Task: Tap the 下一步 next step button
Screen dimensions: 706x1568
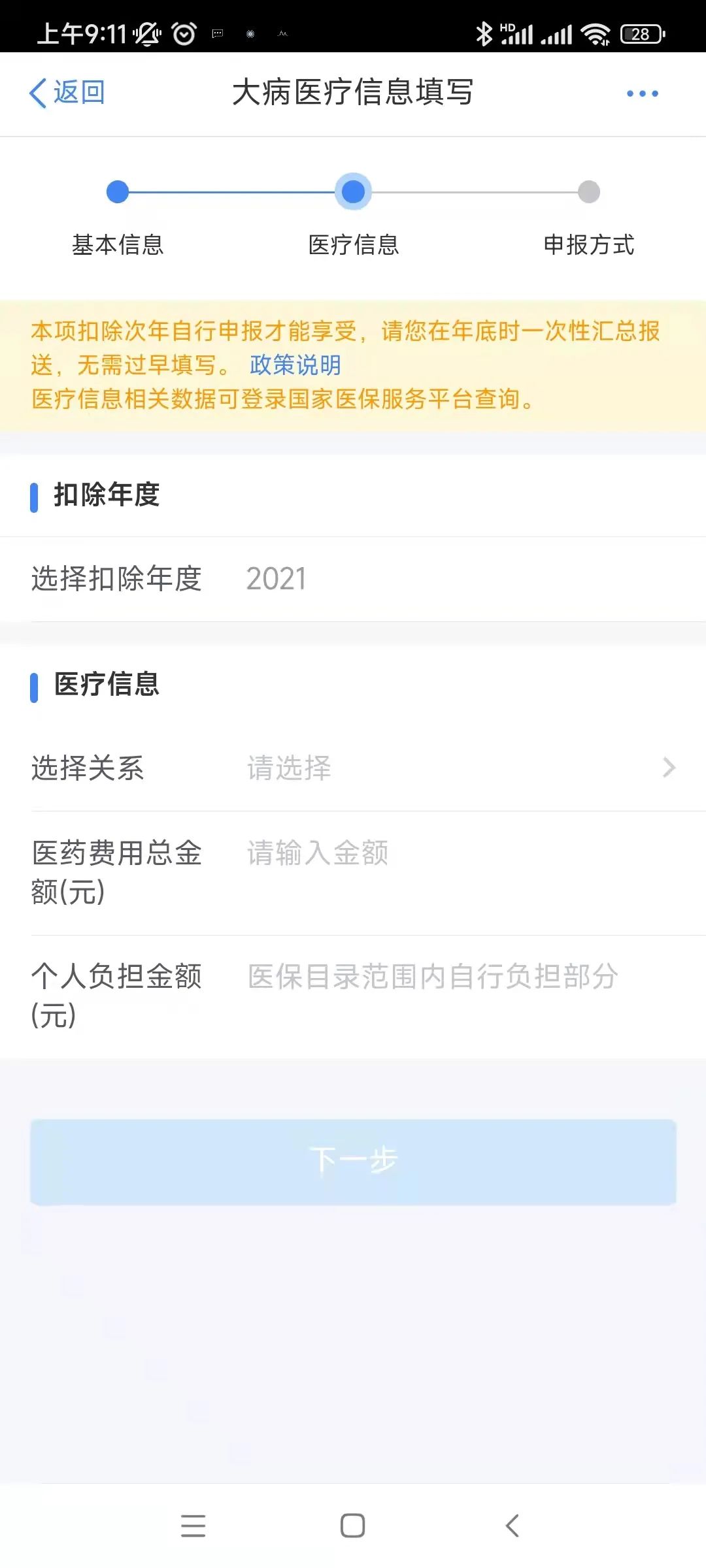Action: click(353, 1162)
